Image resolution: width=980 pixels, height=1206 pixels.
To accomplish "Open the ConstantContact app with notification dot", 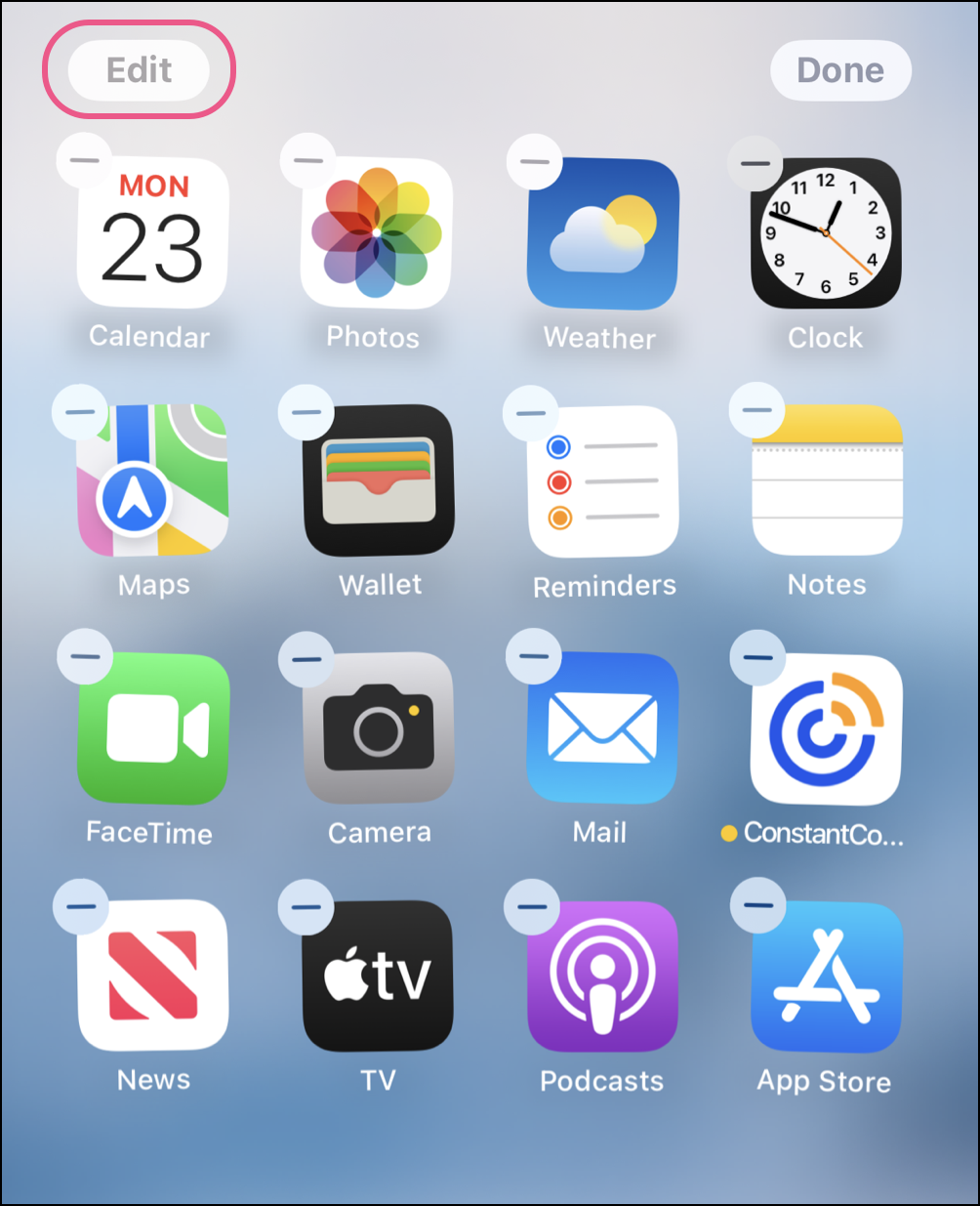I will (x=825, y=728).
